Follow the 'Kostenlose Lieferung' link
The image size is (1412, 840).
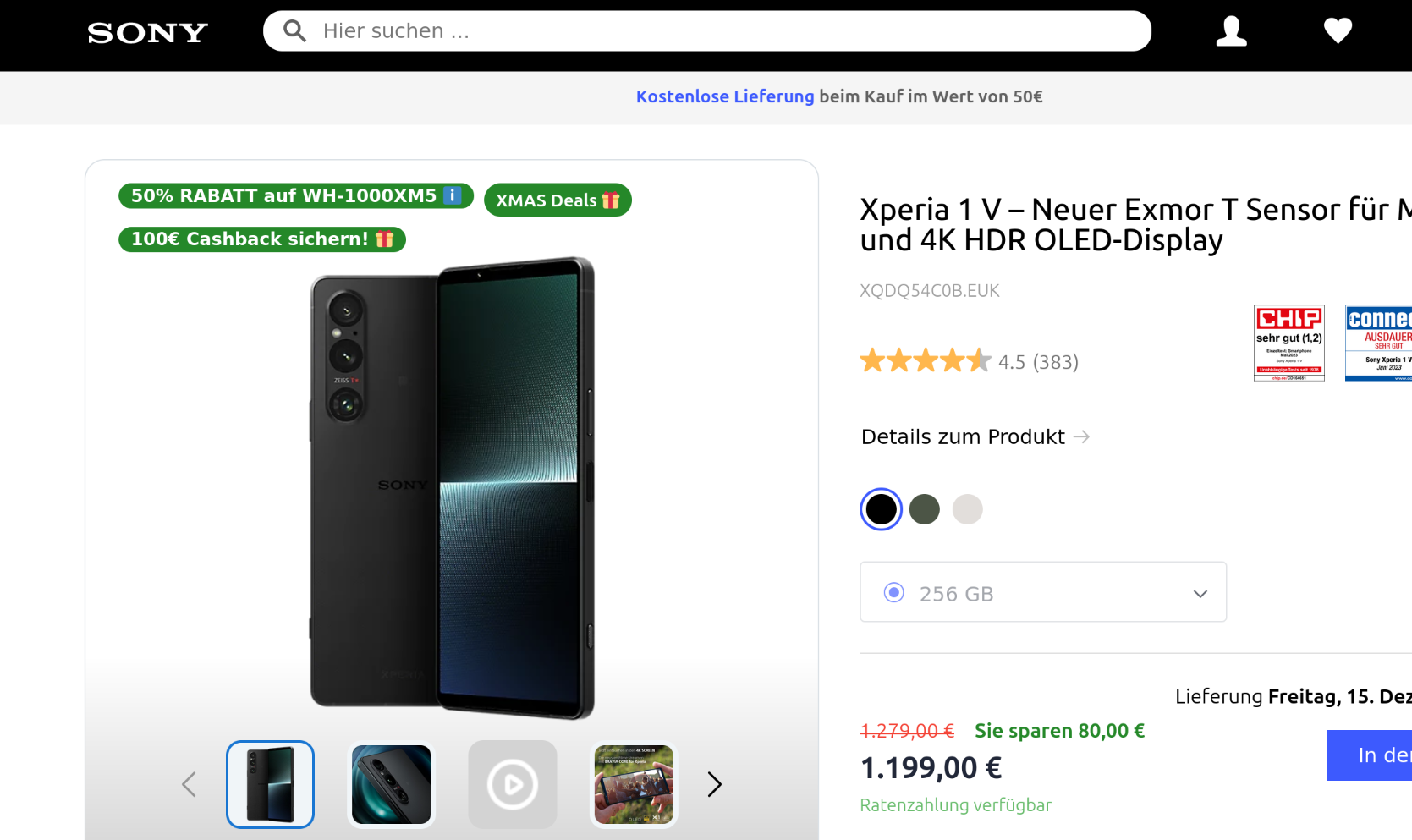724,96
